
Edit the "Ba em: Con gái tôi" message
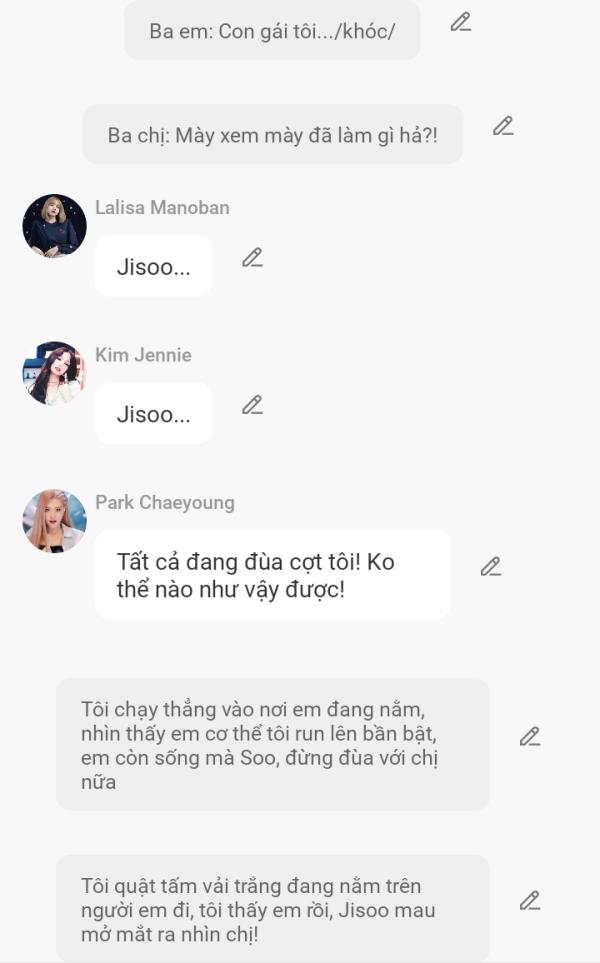(461, 22)
